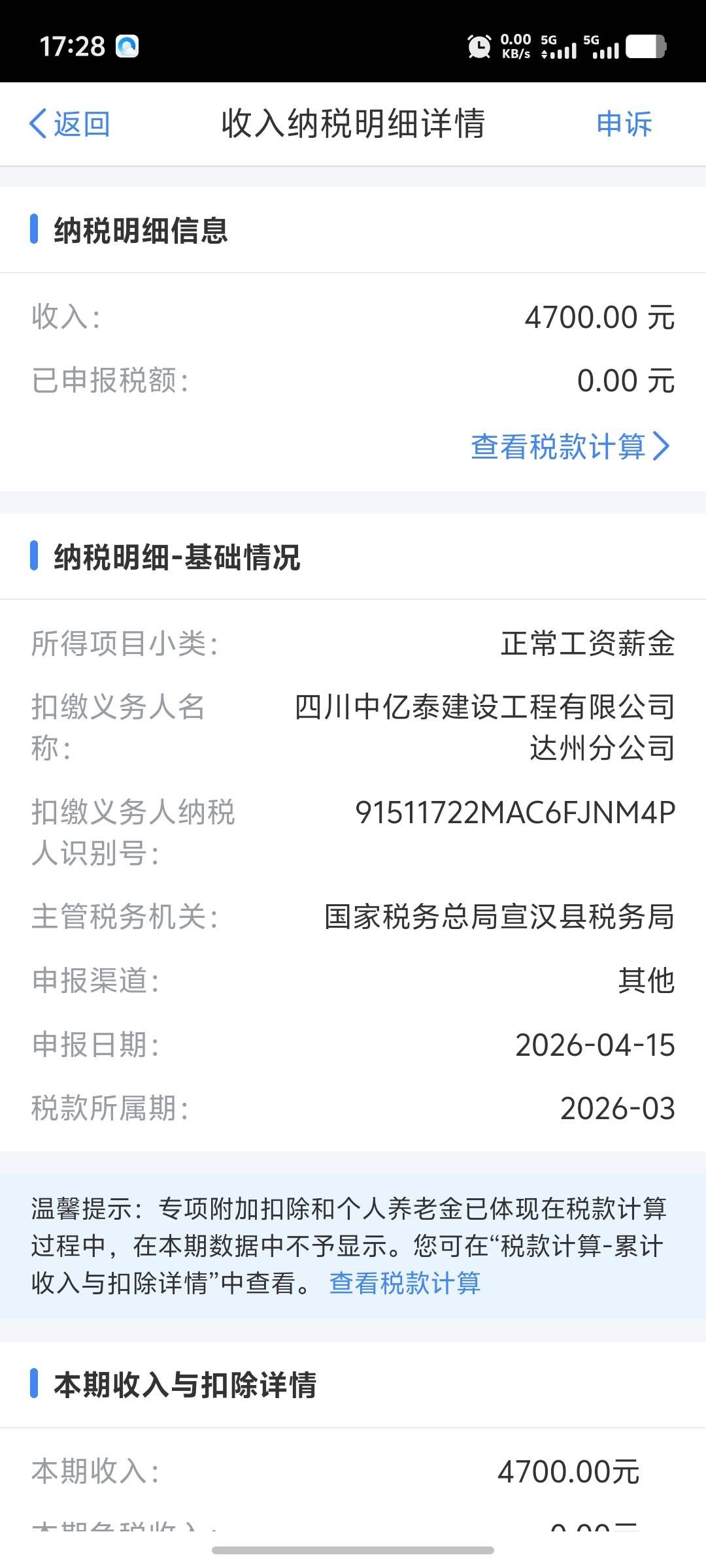The width and height of the screenshot is (706, 1568).
Task: Open the 申诉 appeal option
Action: [624, 123]
